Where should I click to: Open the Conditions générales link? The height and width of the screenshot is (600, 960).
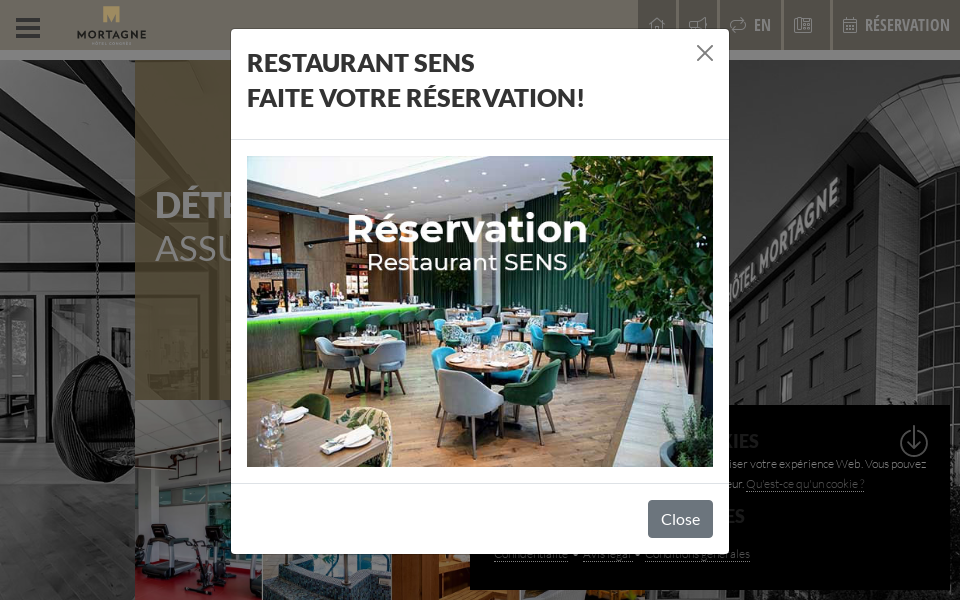(x=697, y=554)
